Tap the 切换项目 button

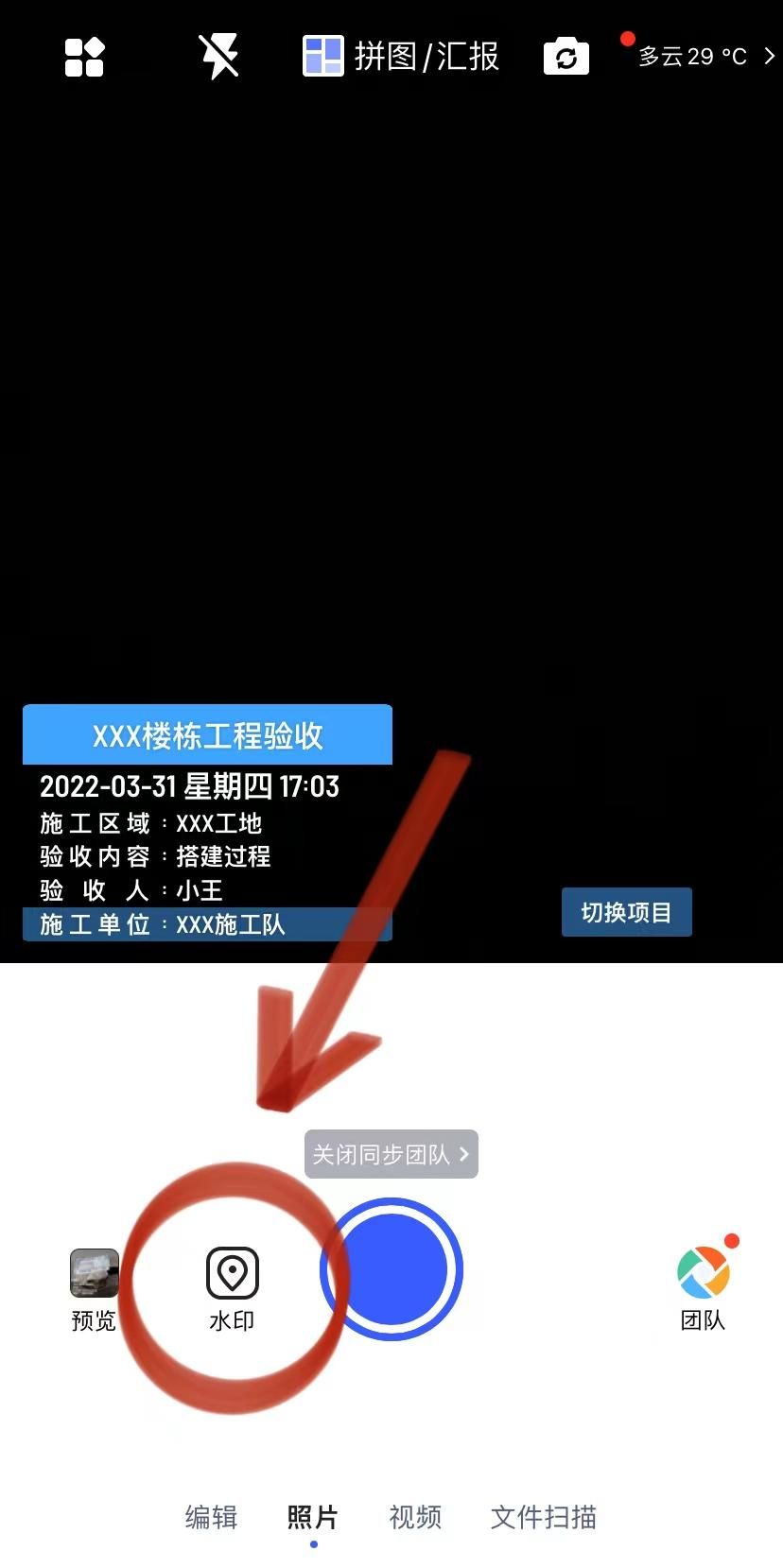pyautogui.click(x=626, y=912)
